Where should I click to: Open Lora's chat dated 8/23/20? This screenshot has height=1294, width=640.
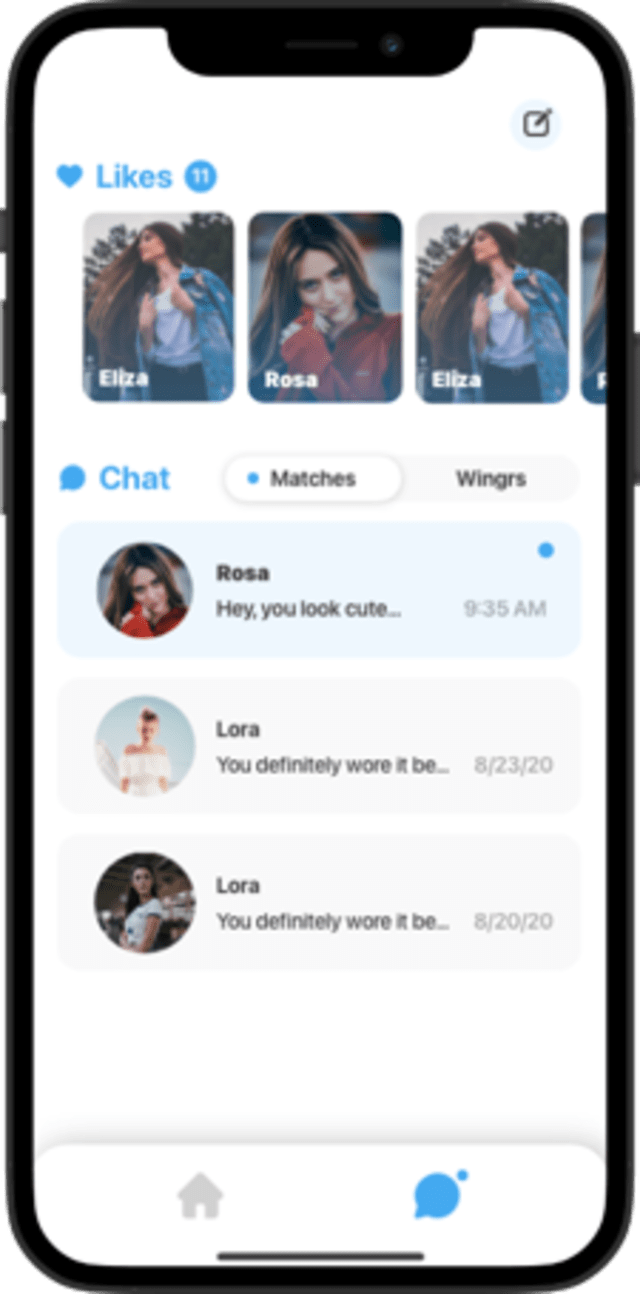point(319,745)
